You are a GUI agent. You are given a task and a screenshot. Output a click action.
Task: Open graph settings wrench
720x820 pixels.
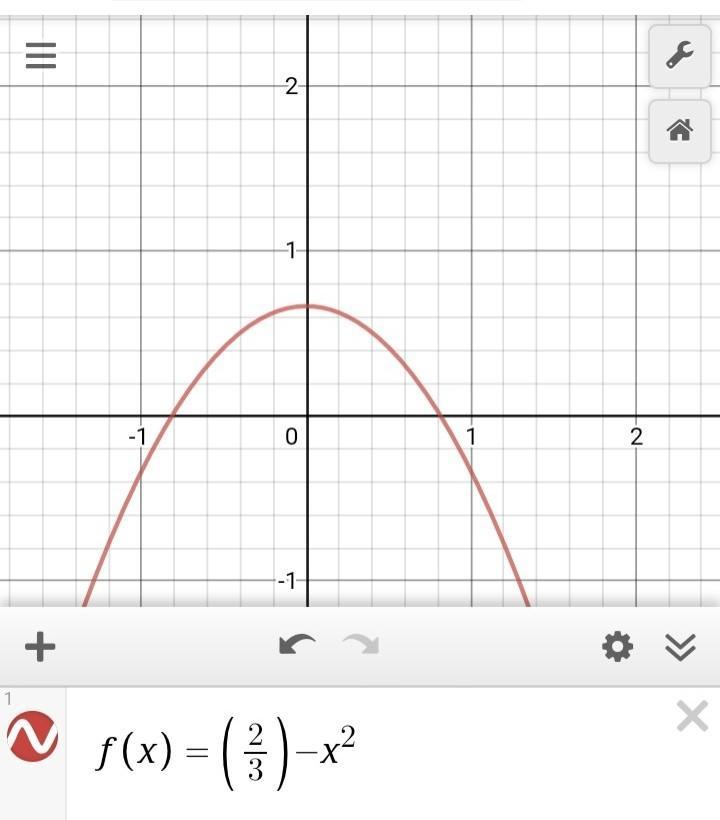(x=680, y=55)
